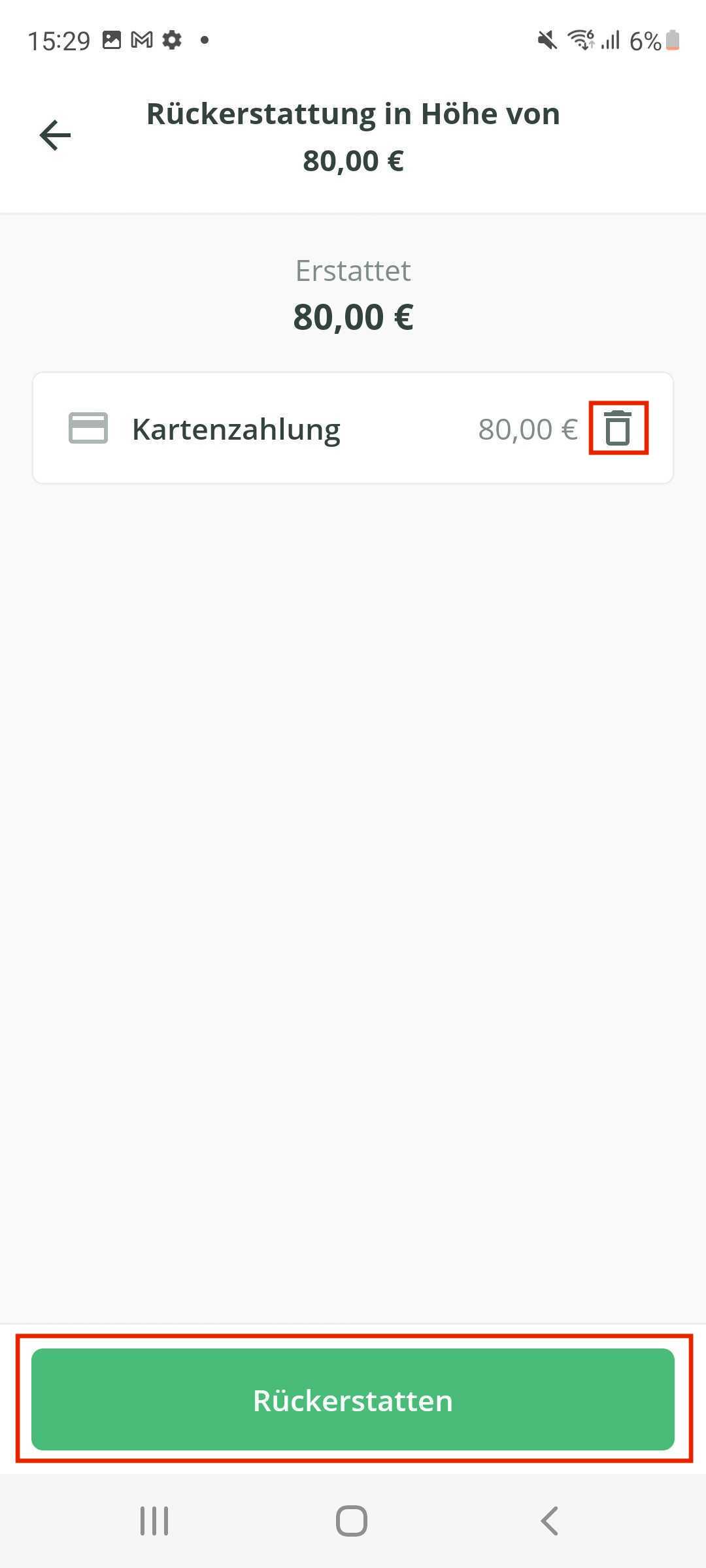Confirm with the Rückerstatten button
Screen dimensions: 706x1568
click(353, 1400)
